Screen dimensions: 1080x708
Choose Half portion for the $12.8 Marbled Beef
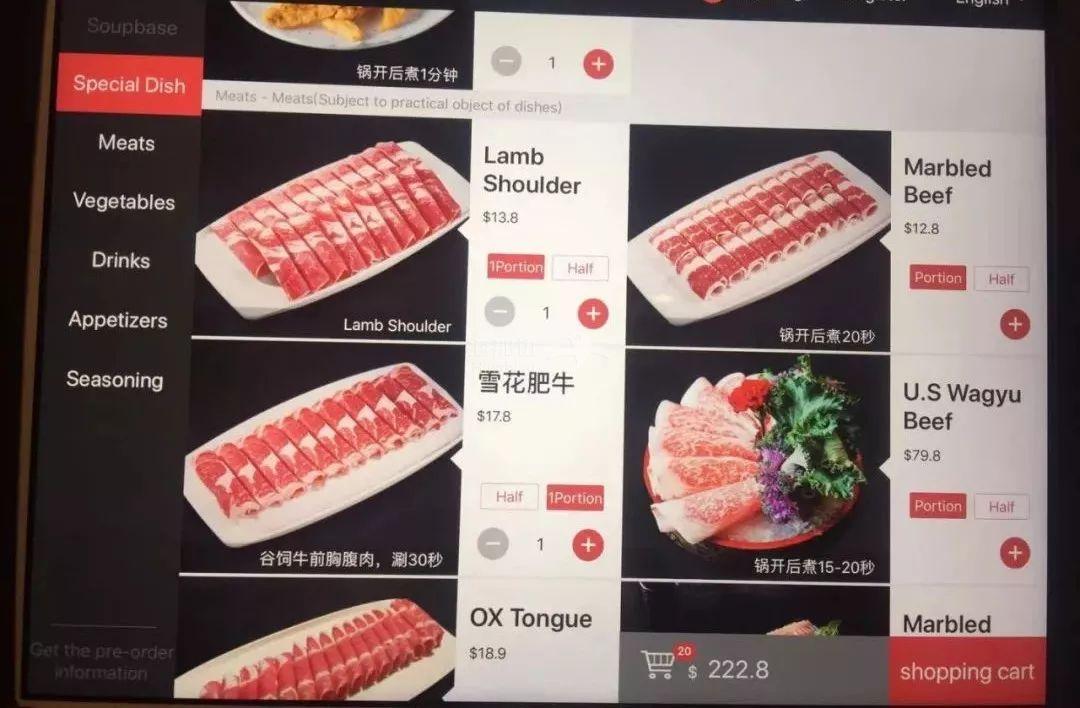click(x=1001, y=279)
